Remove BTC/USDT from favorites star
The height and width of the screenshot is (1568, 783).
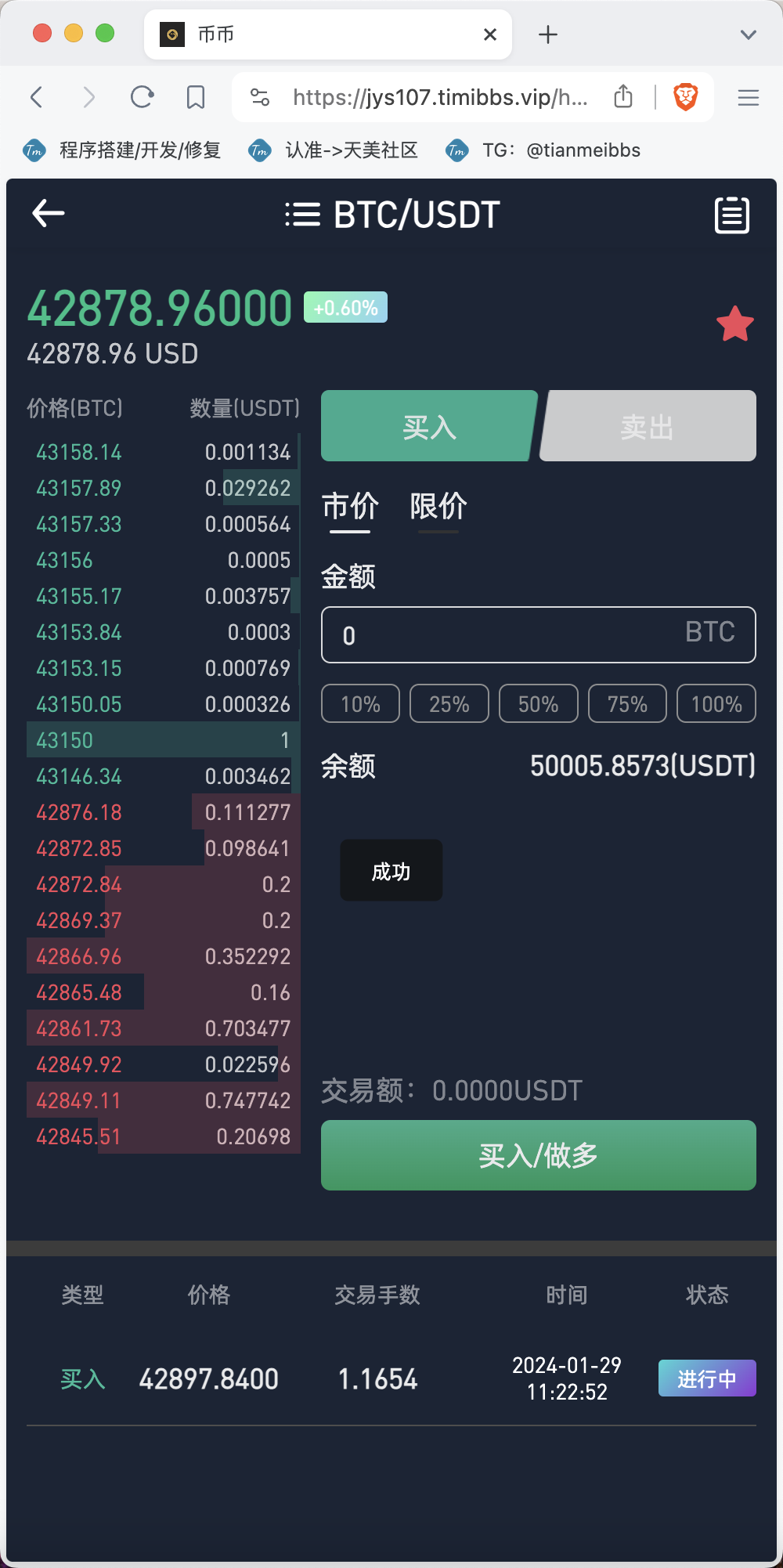735,324
